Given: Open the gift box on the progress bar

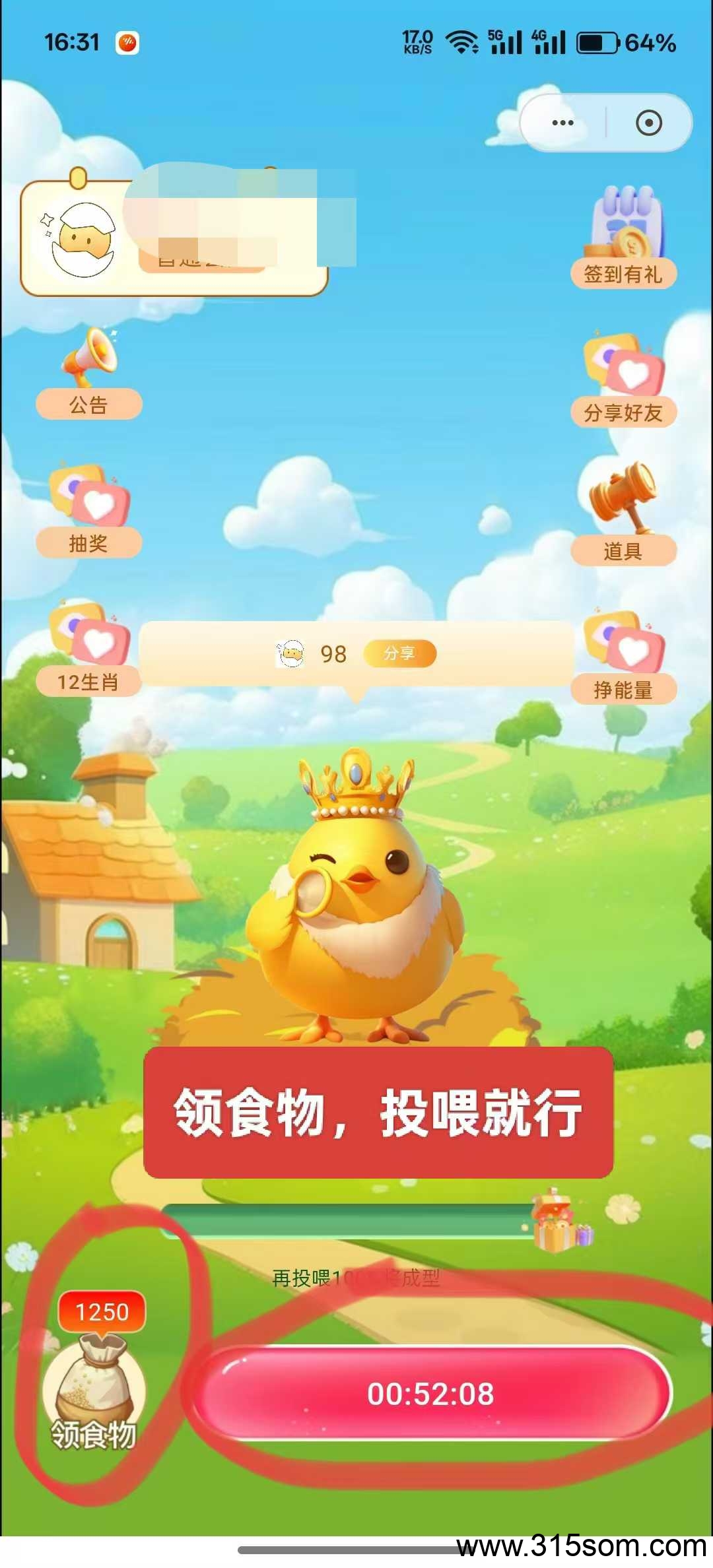Looking at the screenshot, I should (560, 1222).
